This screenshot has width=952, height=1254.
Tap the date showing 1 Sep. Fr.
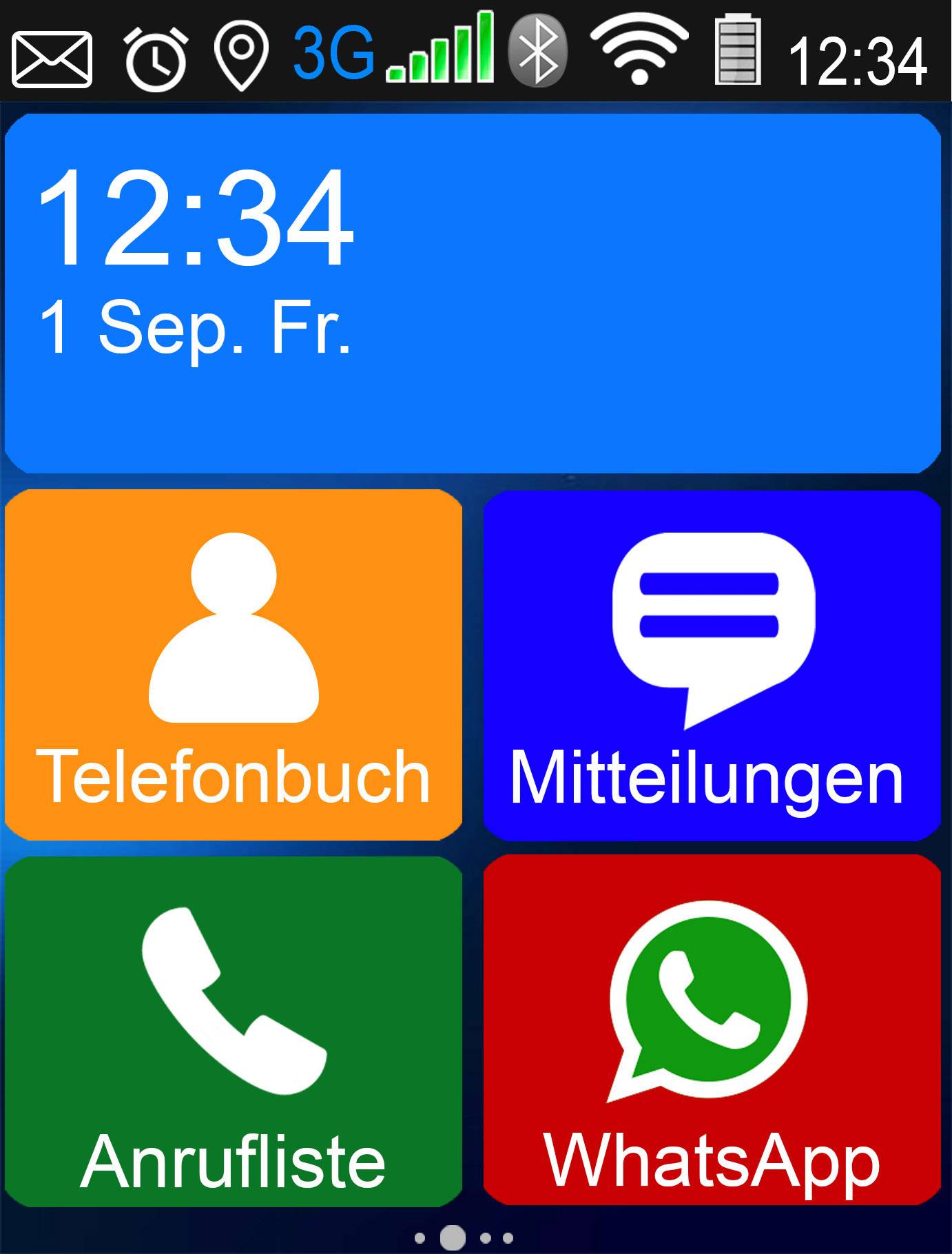(196, 327)
